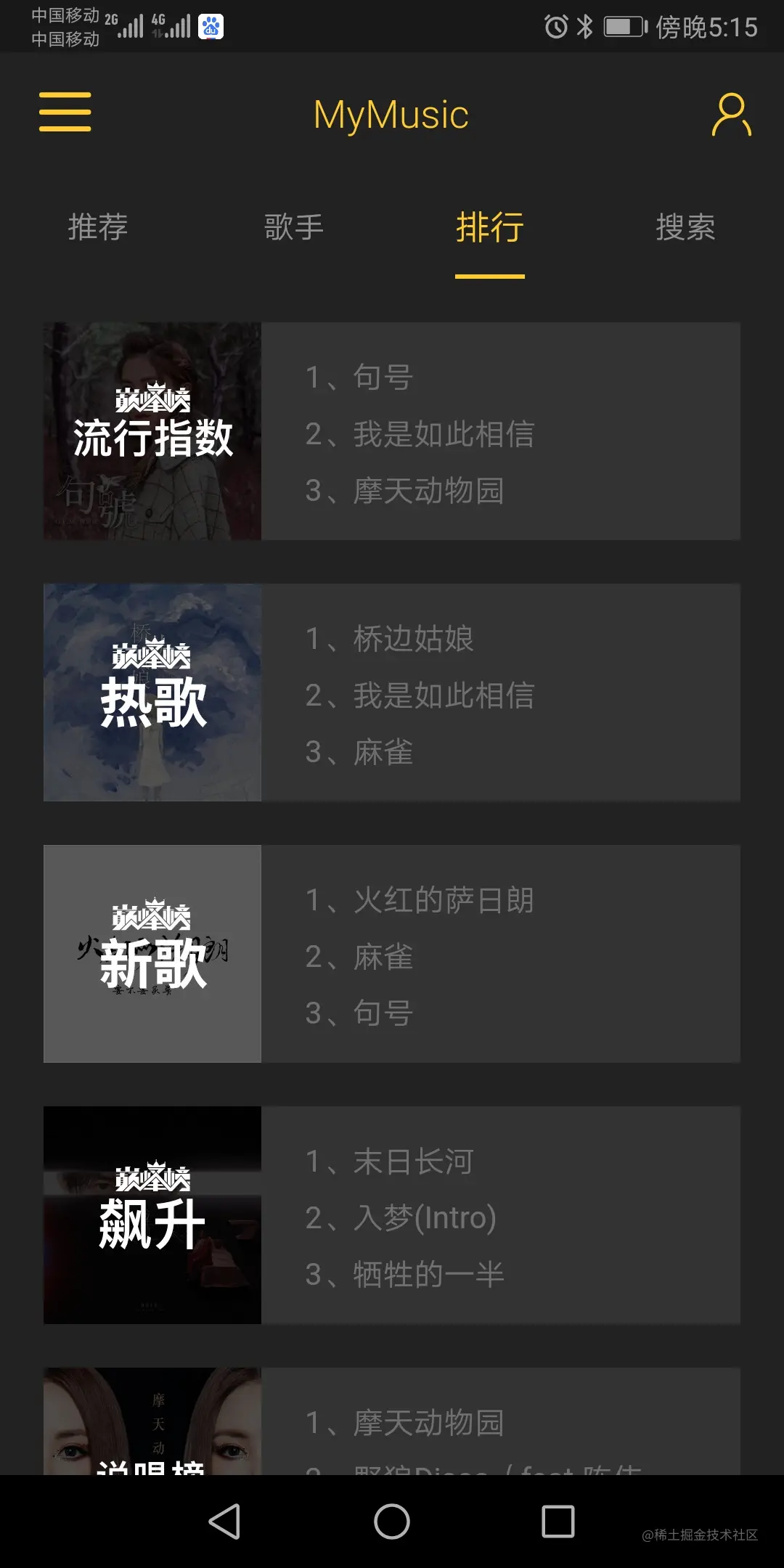This screenshot has height=1568, width=784.
Task: Open the chart topped by 摩天动物园
Action: click(x=392, y=1421)
